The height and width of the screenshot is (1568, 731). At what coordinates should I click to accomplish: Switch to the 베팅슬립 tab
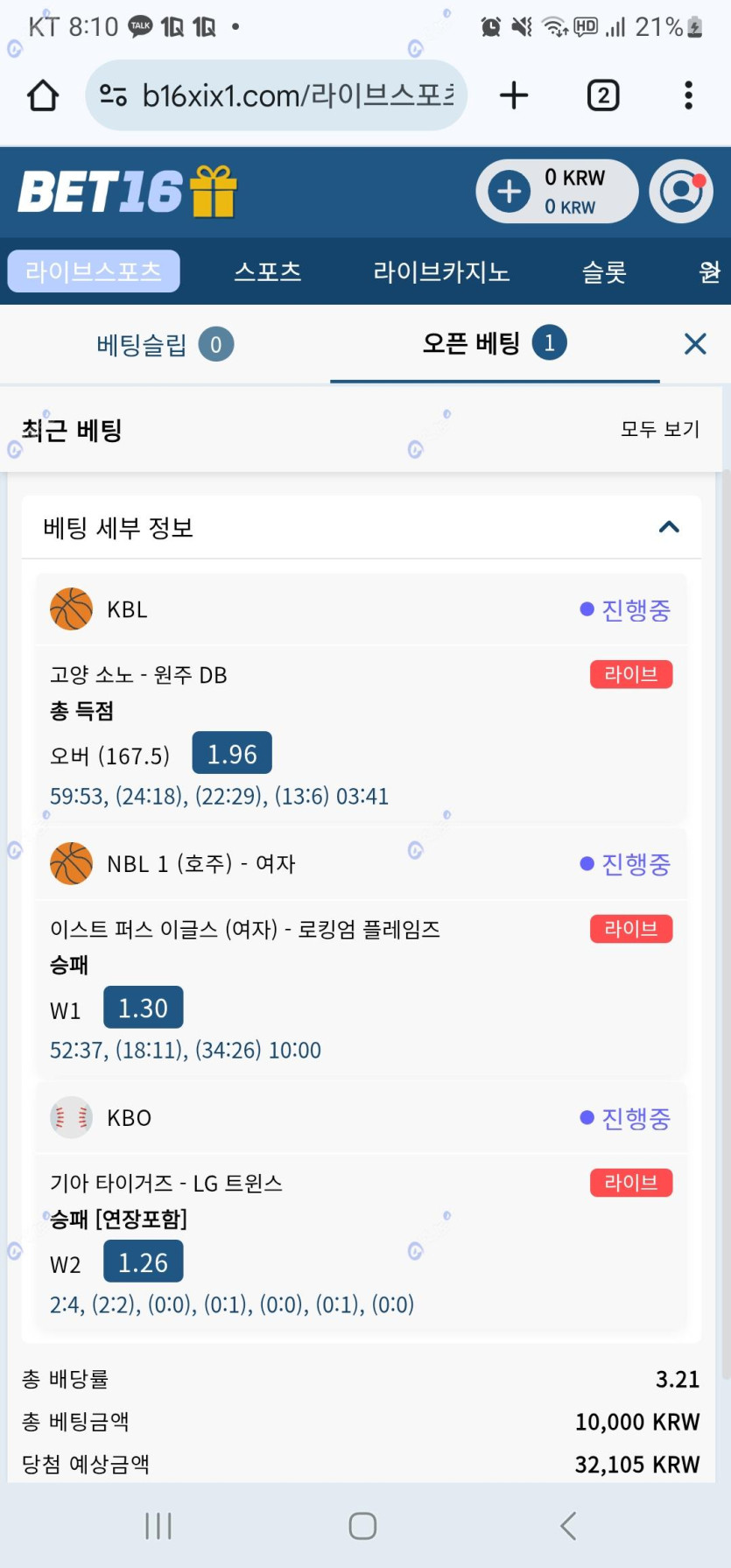click(165, 344)
